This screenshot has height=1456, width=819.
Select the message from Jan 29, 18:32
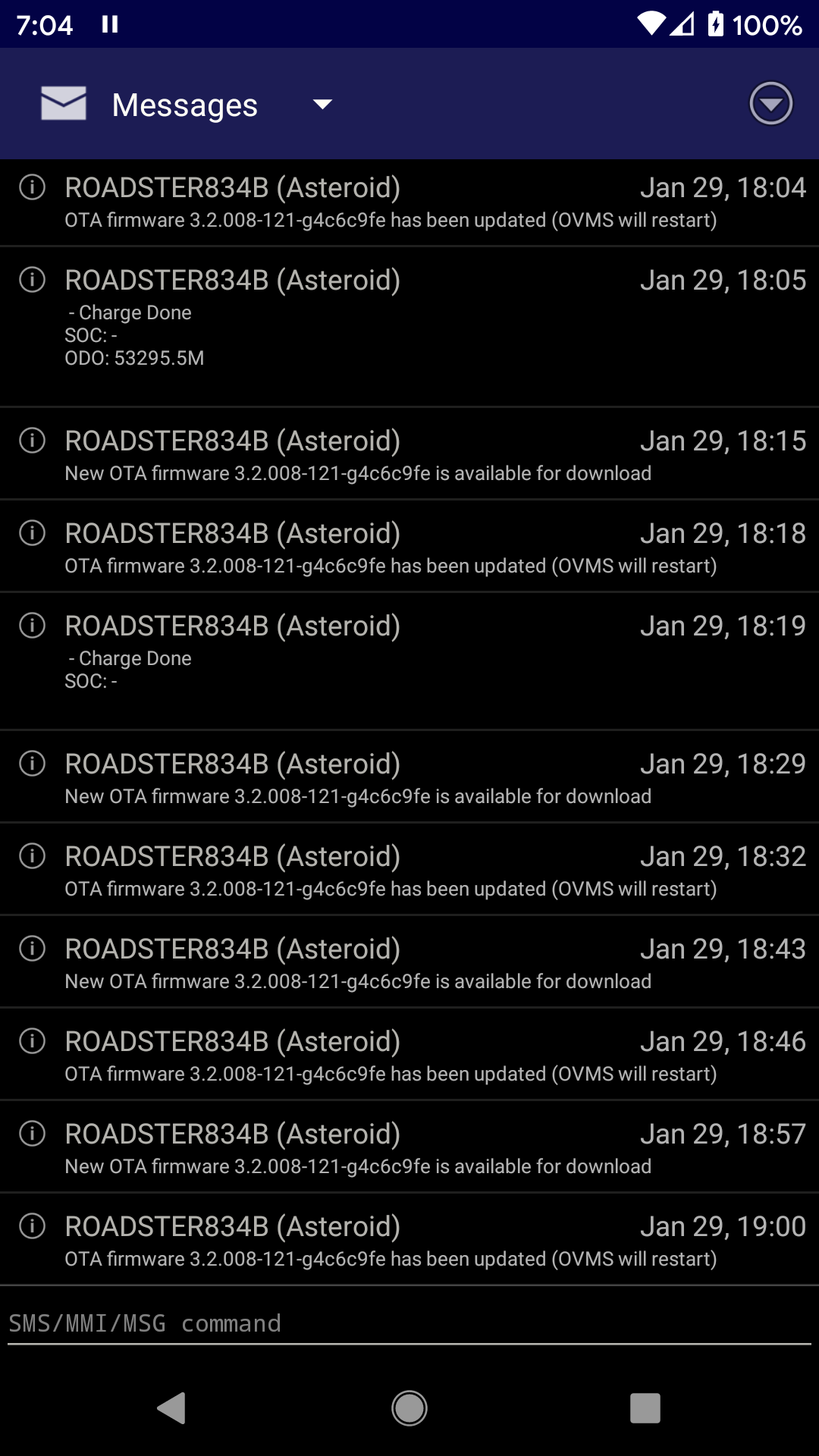pos(409,871)
